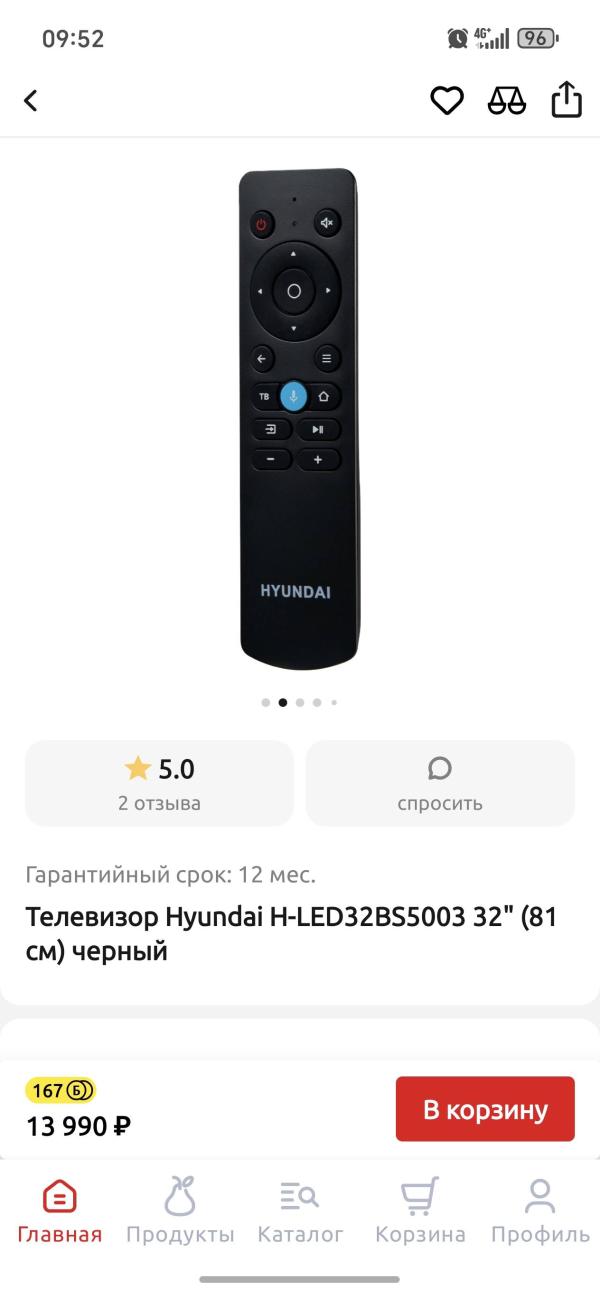Go to the Каталог tab
Viewport: 600px width, 1298px height.
click(x=300, y=1210)
